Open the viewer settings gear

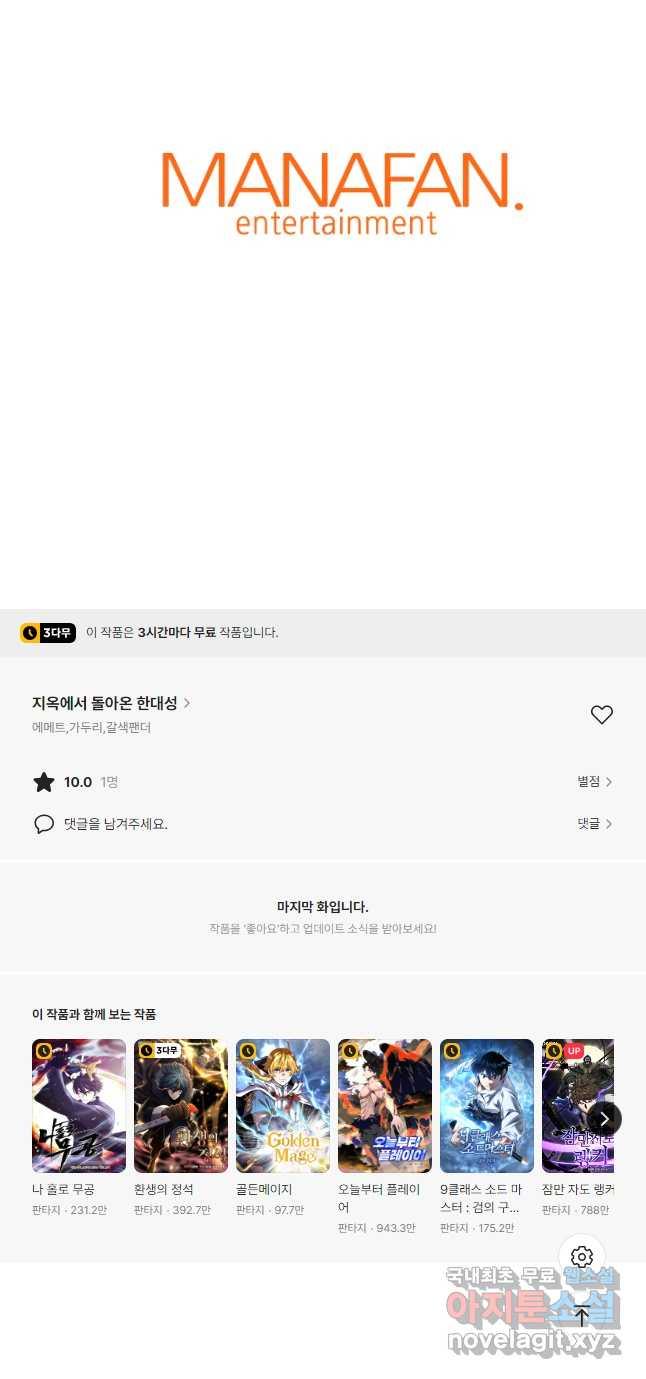pyautogui.click(x=582, y=1257)
